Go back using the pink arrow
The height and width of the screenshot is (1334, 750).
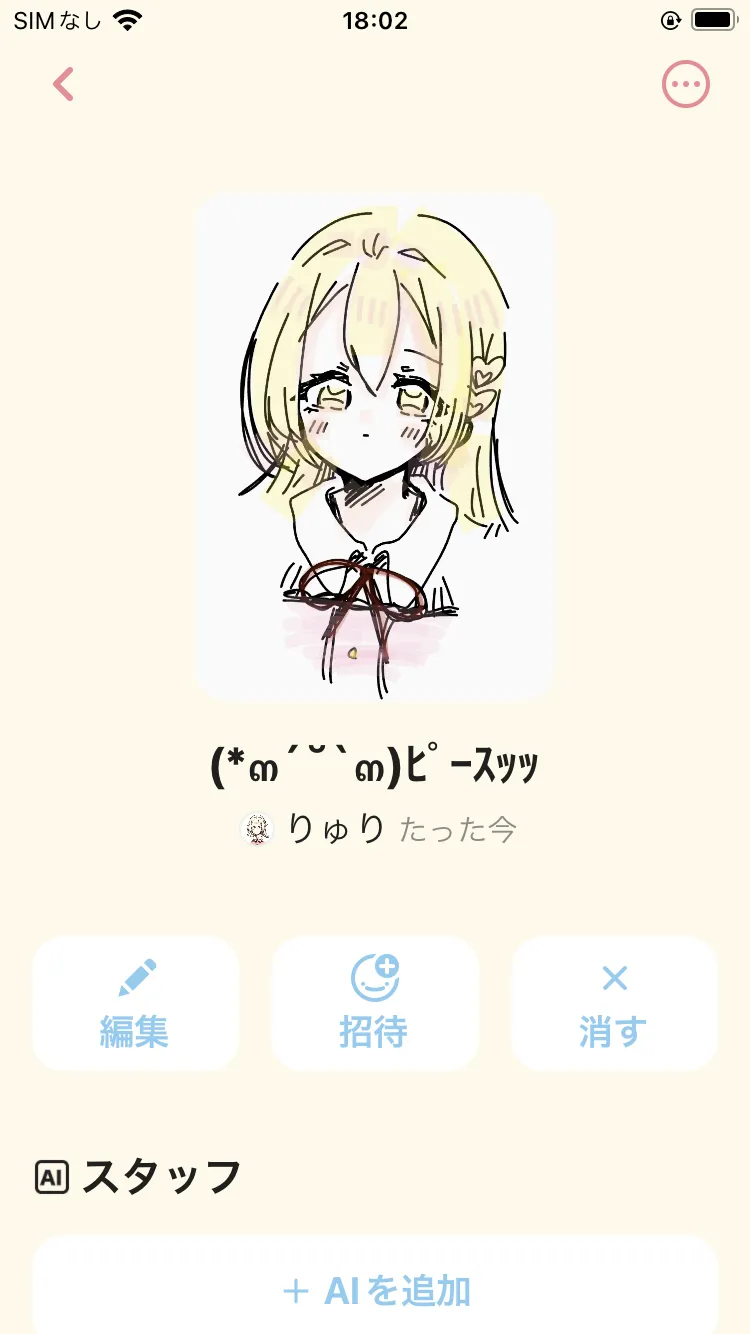(63, 85)
